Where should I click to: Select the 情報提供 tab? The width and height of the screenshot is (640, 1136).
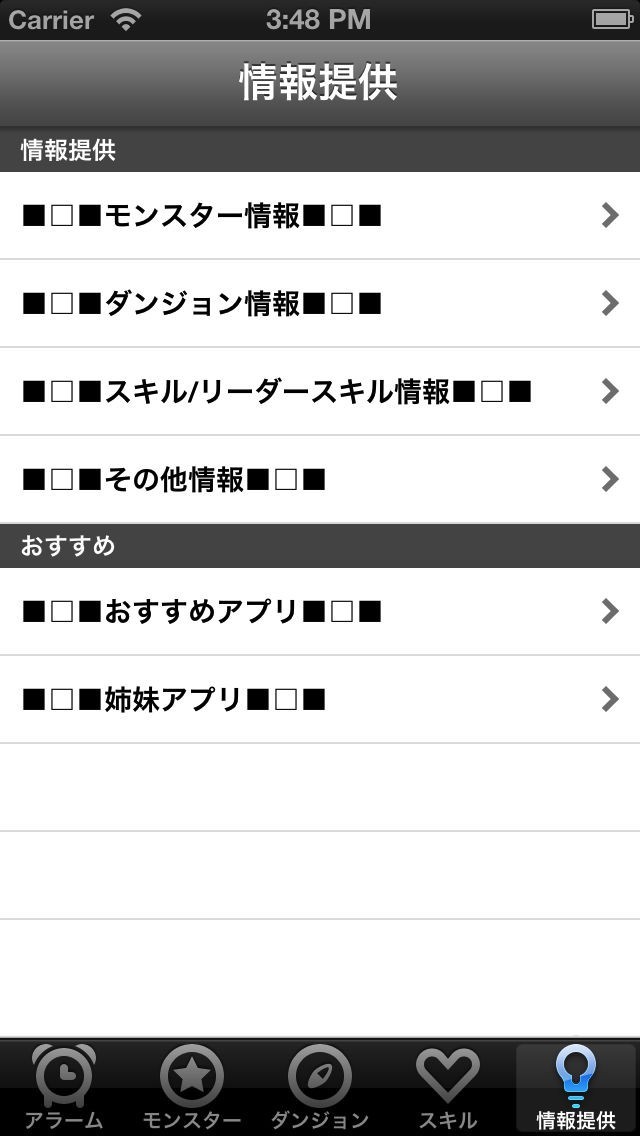pyautogui.click(x=576, y=1088)
